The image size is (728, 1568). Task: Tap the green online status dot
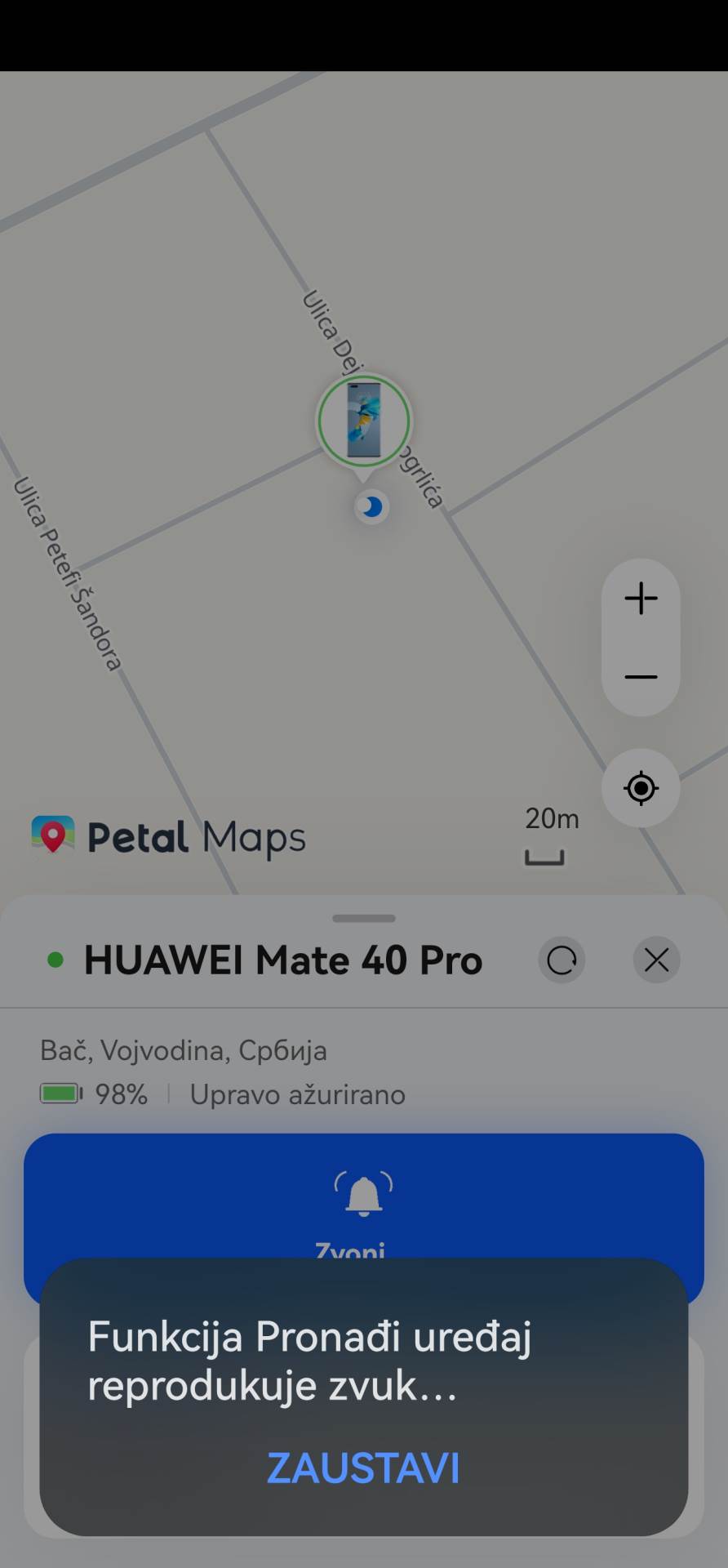55,961
